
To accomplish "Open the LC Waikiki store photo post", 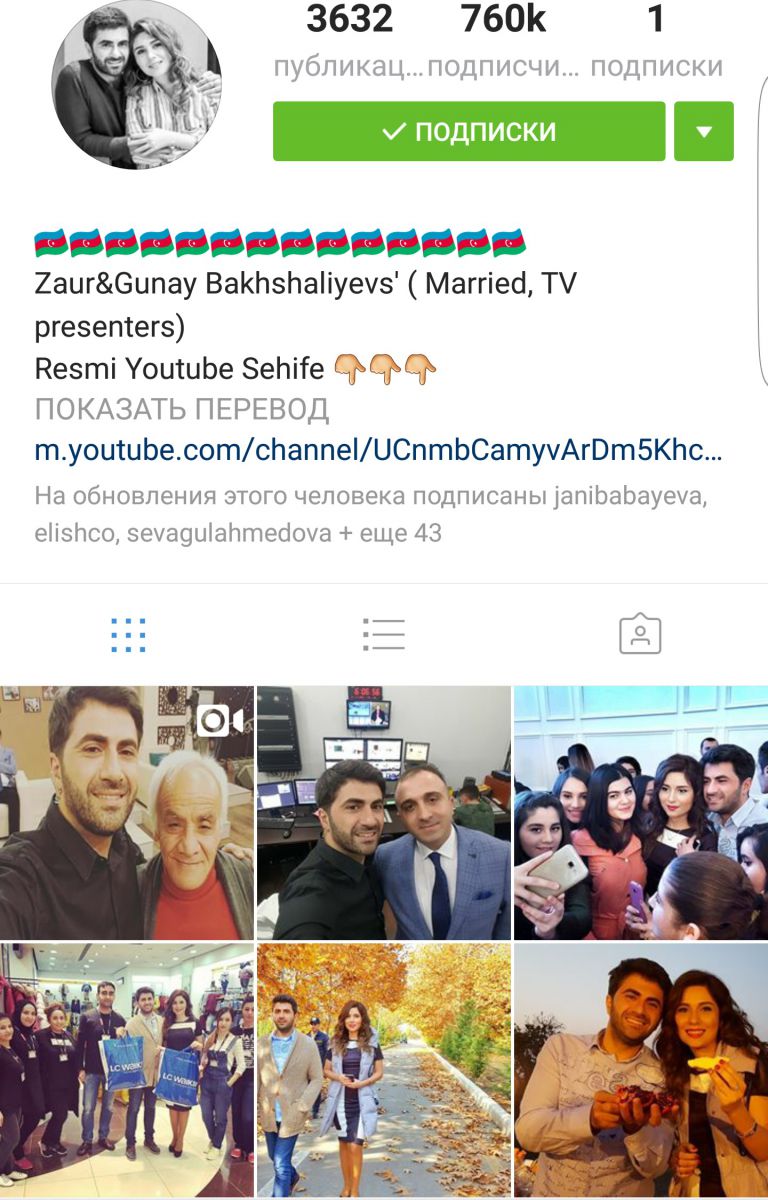I will pos(127,1068).
